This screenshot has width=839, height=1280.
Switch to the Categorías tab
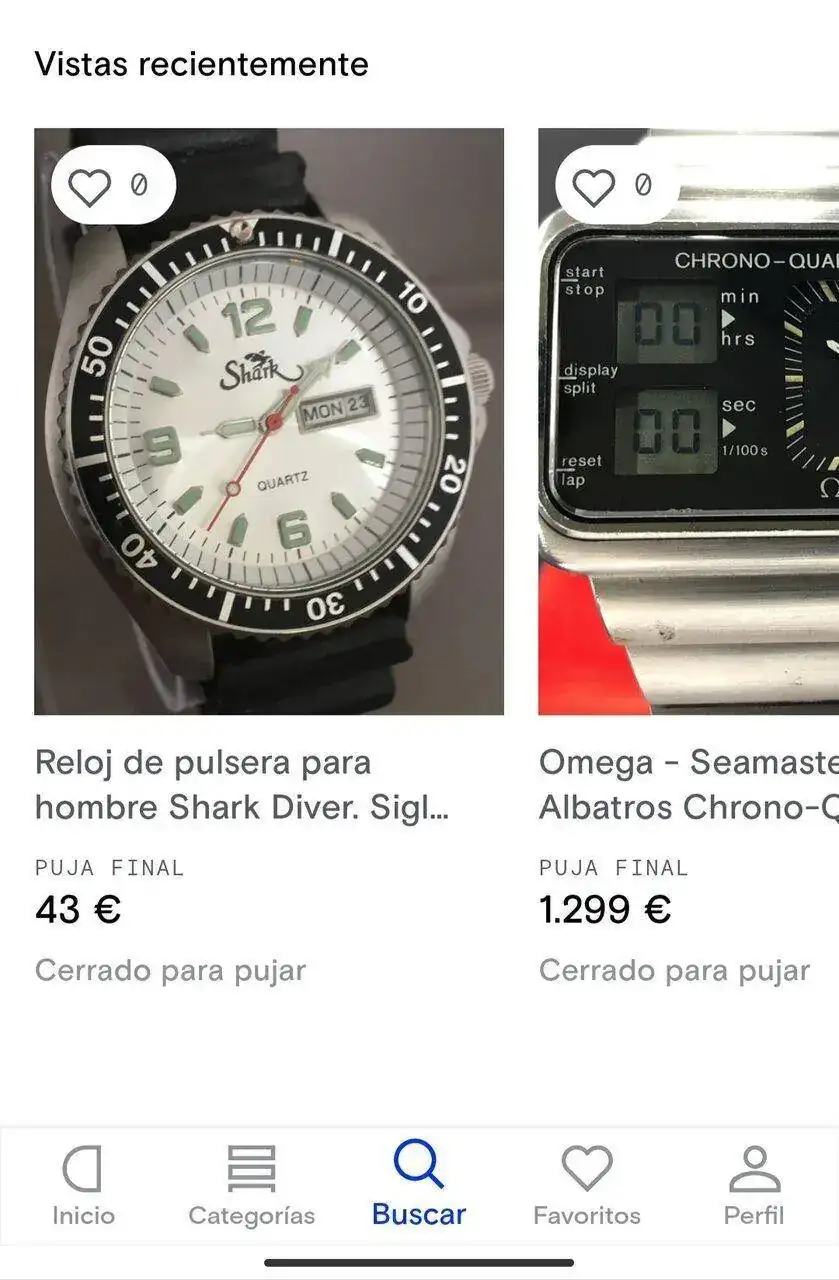pyautogui.click(x=251, y=1186)
